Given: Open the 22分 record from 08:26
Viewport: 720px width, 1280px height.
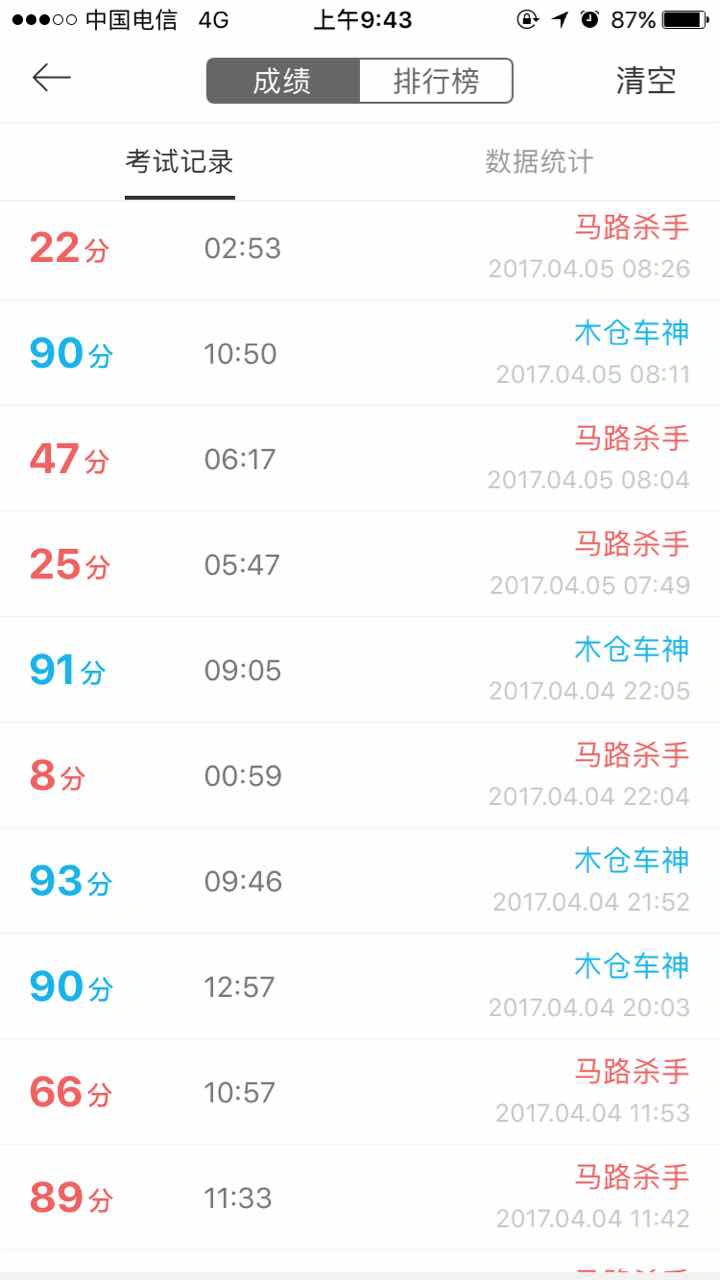Looking at the screenshot, I should point(360,248).
